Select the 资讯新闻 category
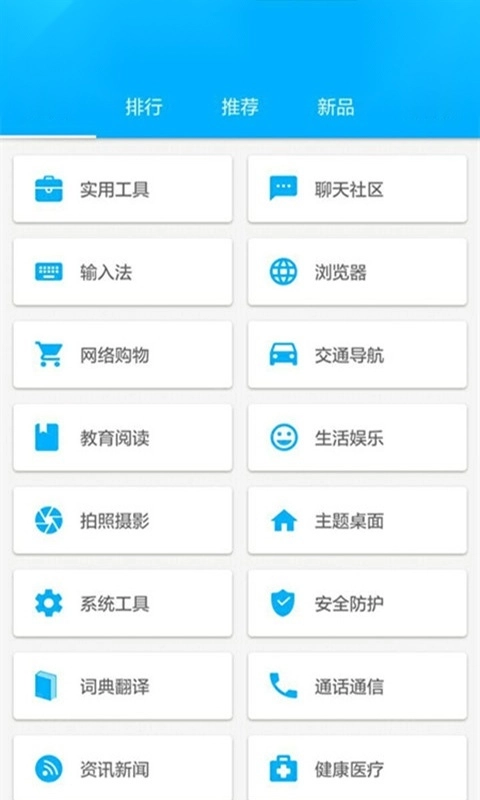This screenshot has height=800, width=480. (x=122, y=768)
